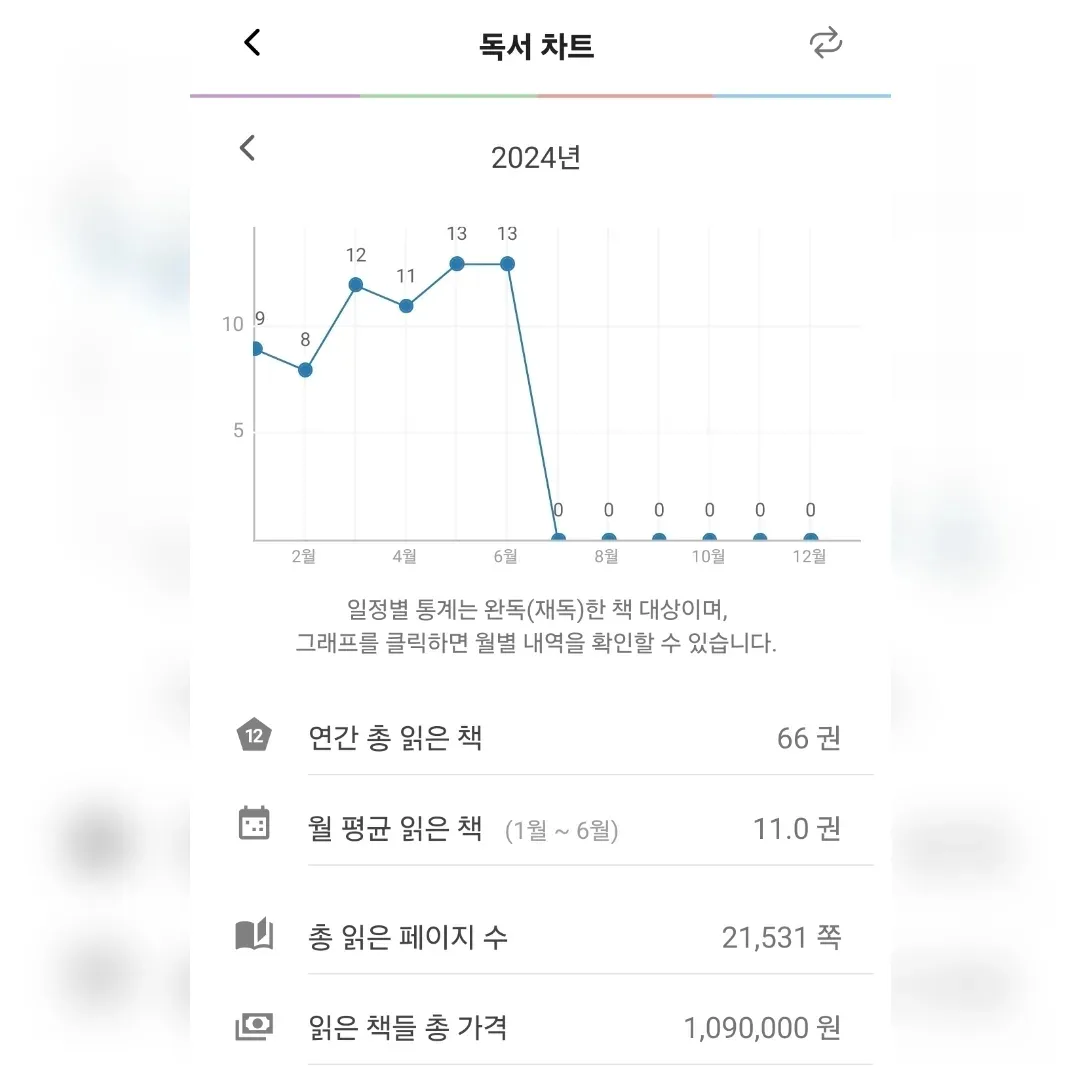Screen dimensions: 1080x1080
Task: Select the 6월 graph point showing 13
Action: [x=507, y=264]
